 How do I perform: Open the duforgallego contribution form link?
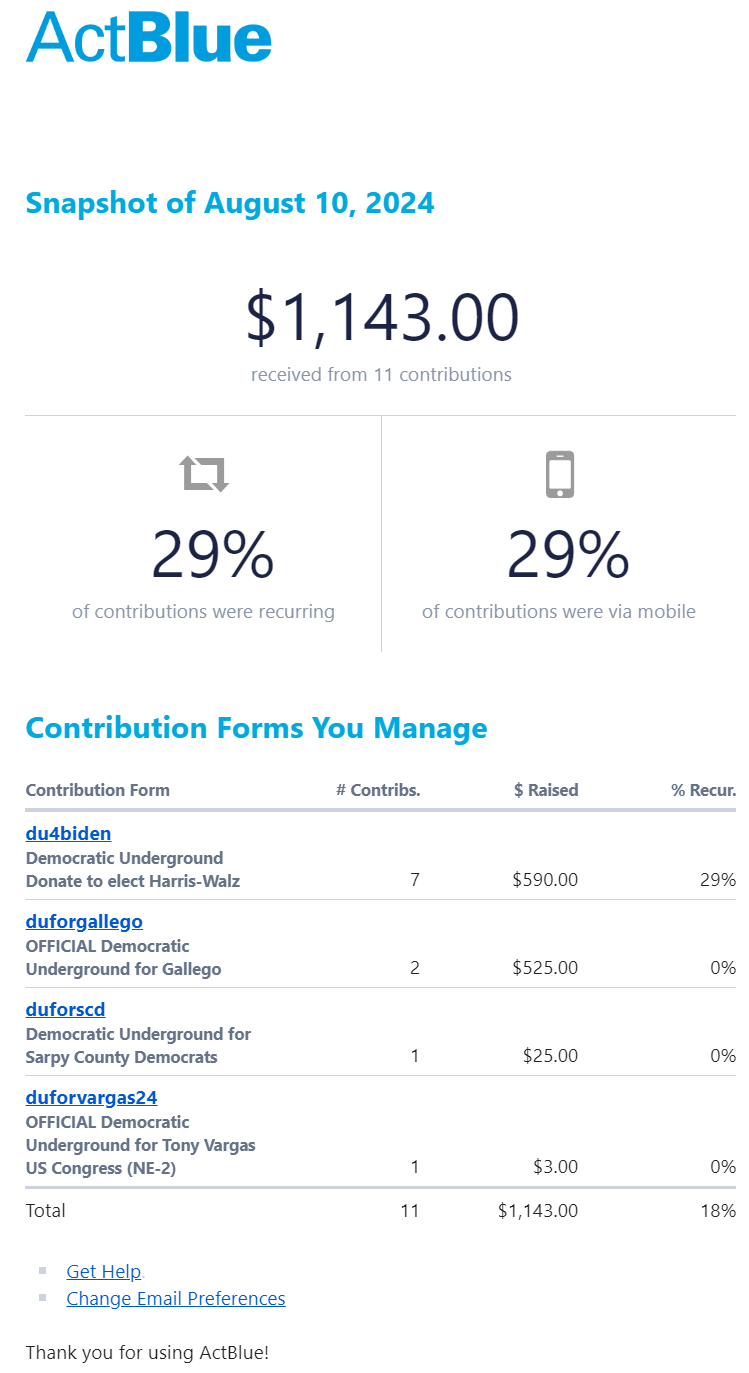pyautogui.click(x=84, y=921)
